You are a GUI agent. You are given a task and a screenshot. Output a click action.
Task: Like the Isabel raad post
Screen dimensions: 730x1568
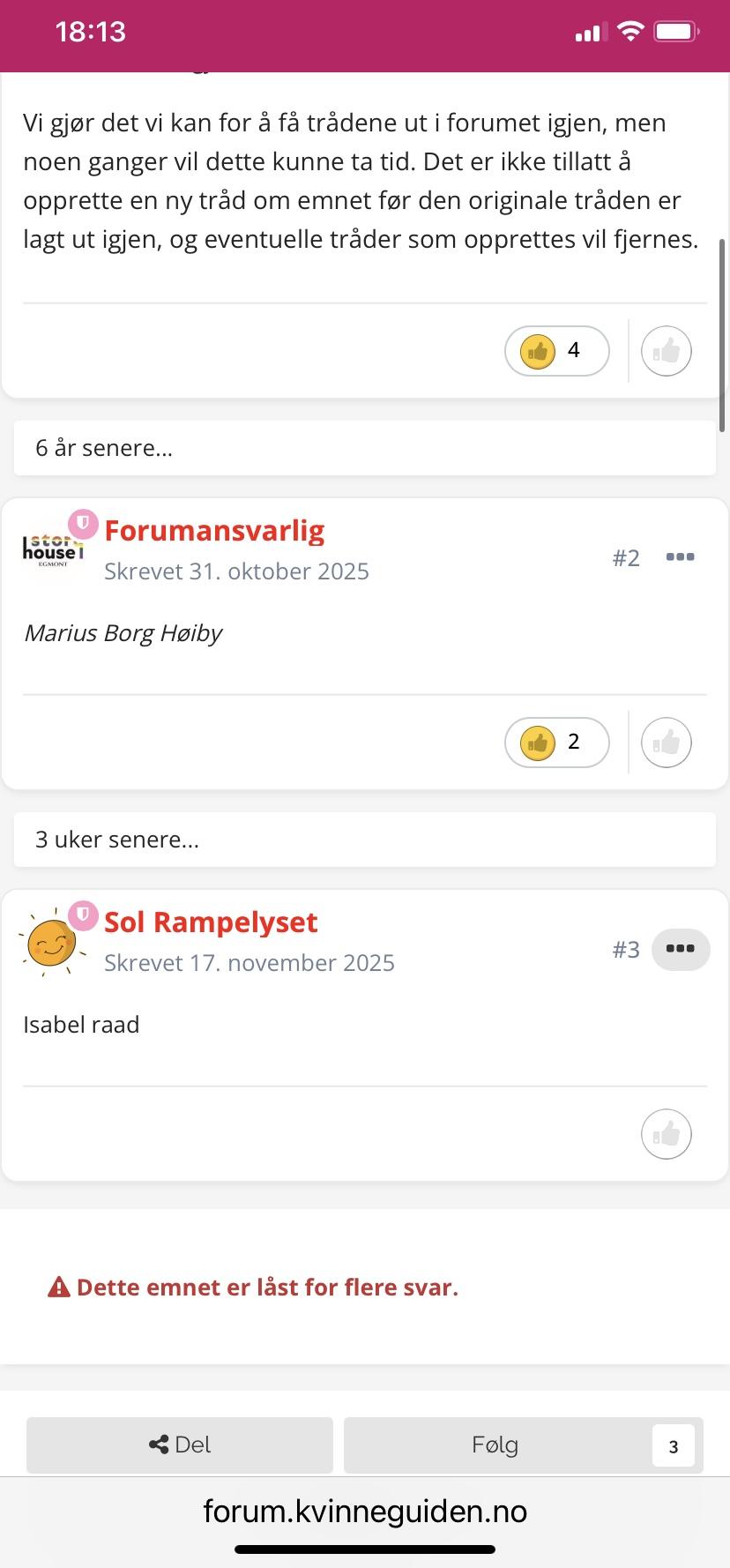pos(666,1134)
